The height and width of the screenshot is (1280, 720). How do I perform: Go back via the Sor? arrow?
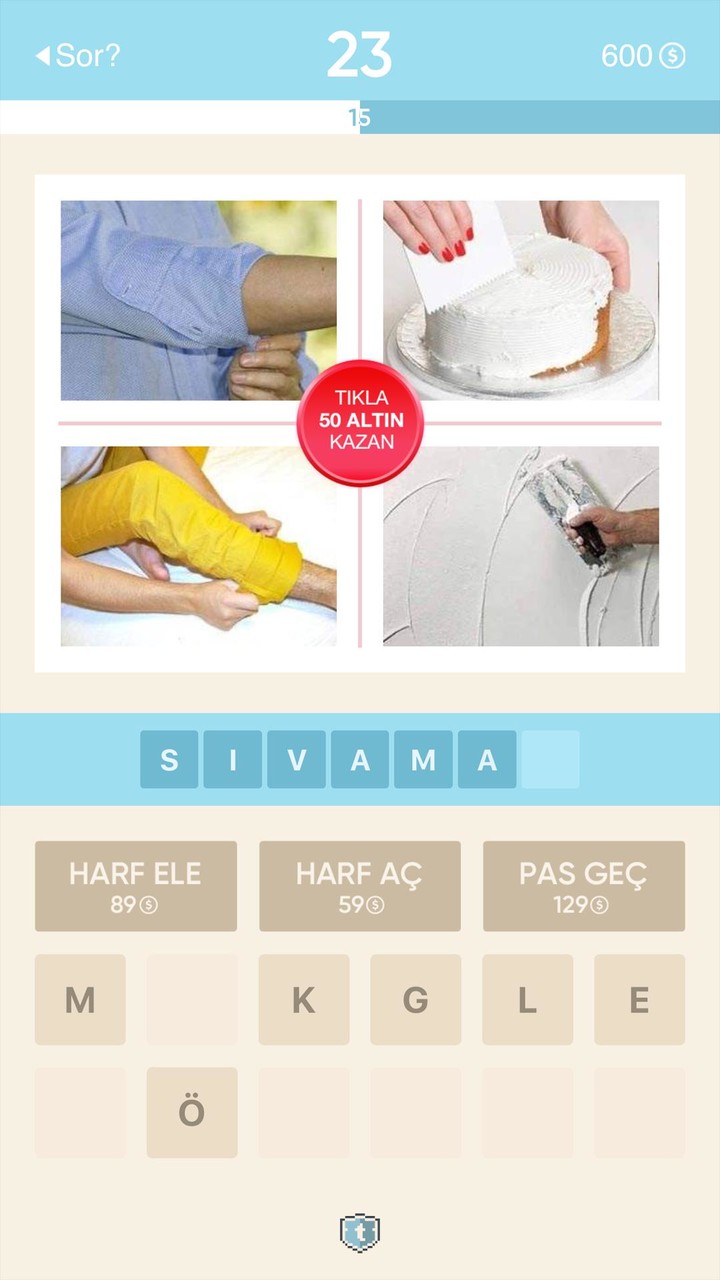pyautogui.click(x=76, y=56)
